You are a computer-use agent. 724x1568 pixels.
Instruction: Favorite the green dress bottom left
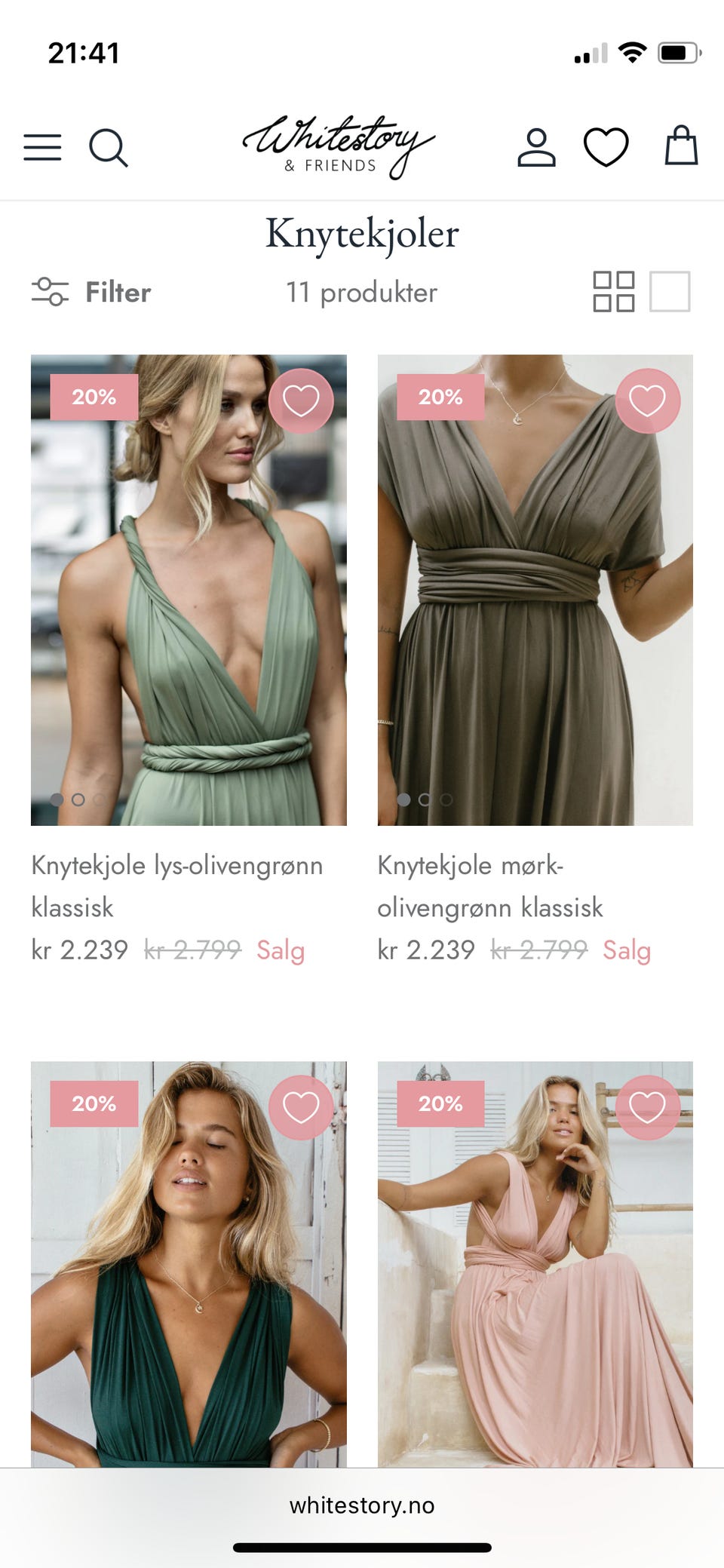click(302, 1109)
